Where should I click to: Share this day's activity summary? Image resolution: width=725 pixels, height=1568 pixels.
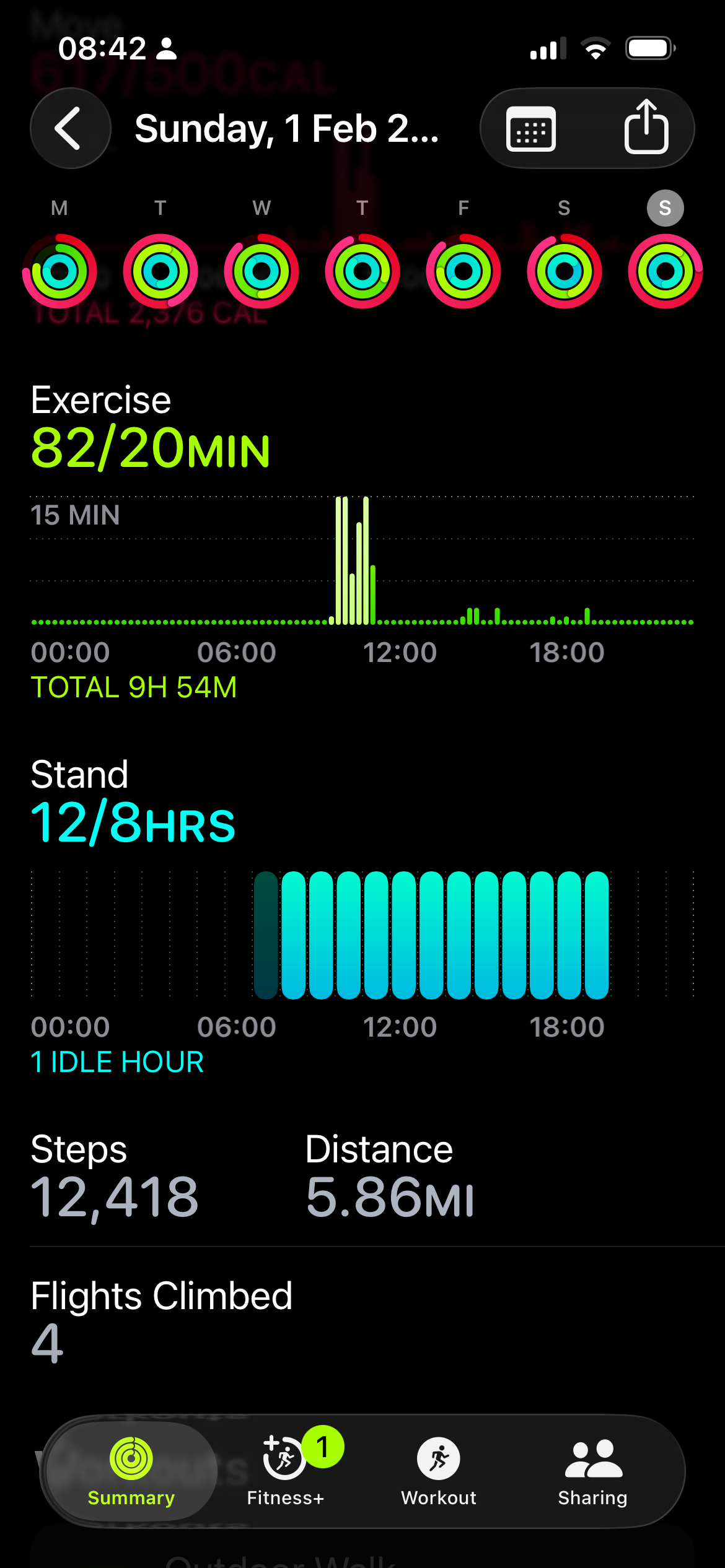tap(646, 128)
